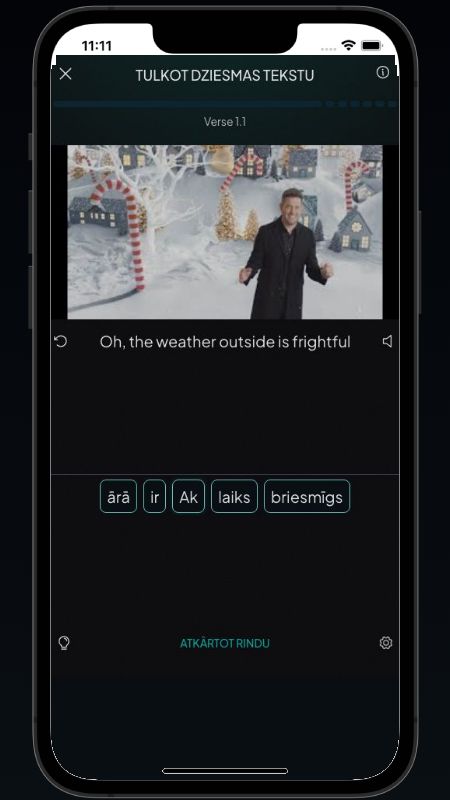450x800 pixels.
Task: Tap the speaker icon beside the lyric
Action: click(388, 341)
